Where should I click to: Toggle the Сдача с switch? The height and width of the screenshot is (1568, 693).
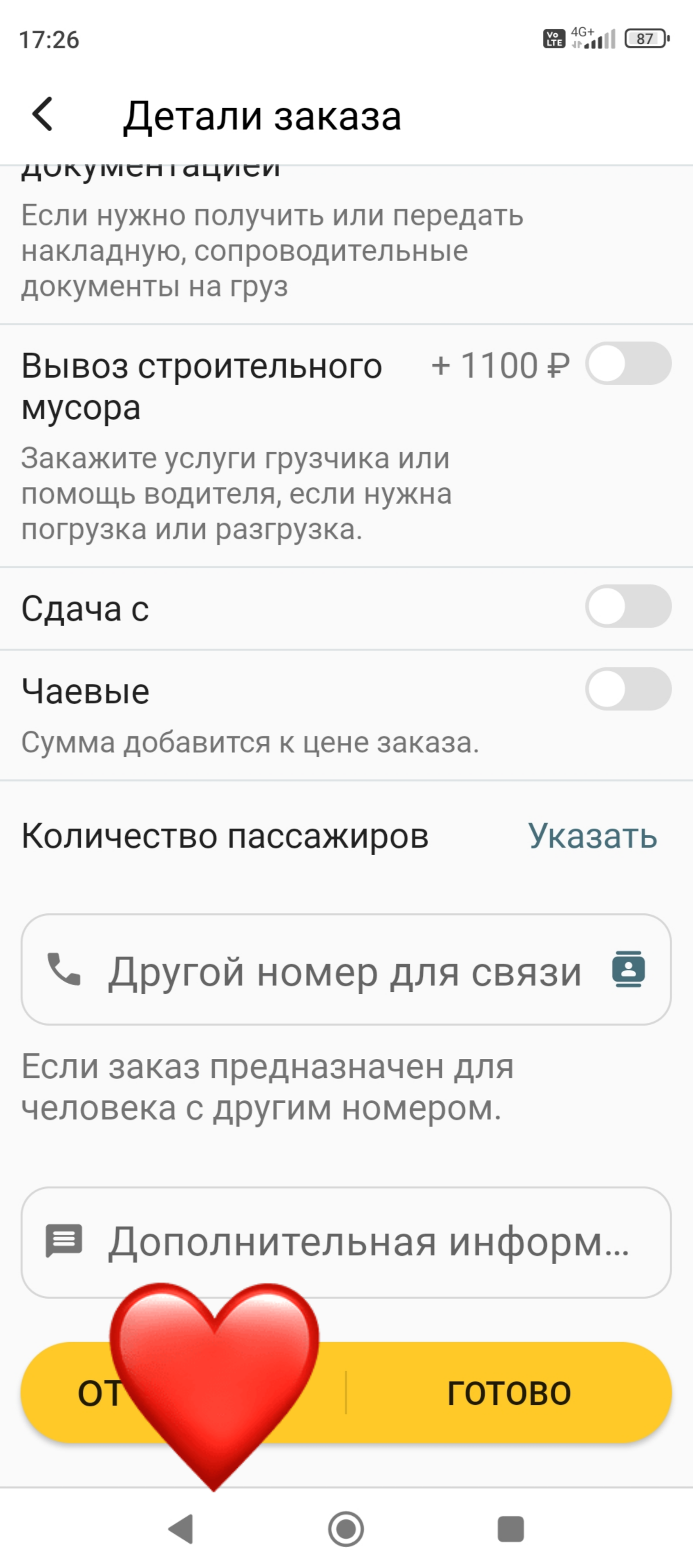628,606
